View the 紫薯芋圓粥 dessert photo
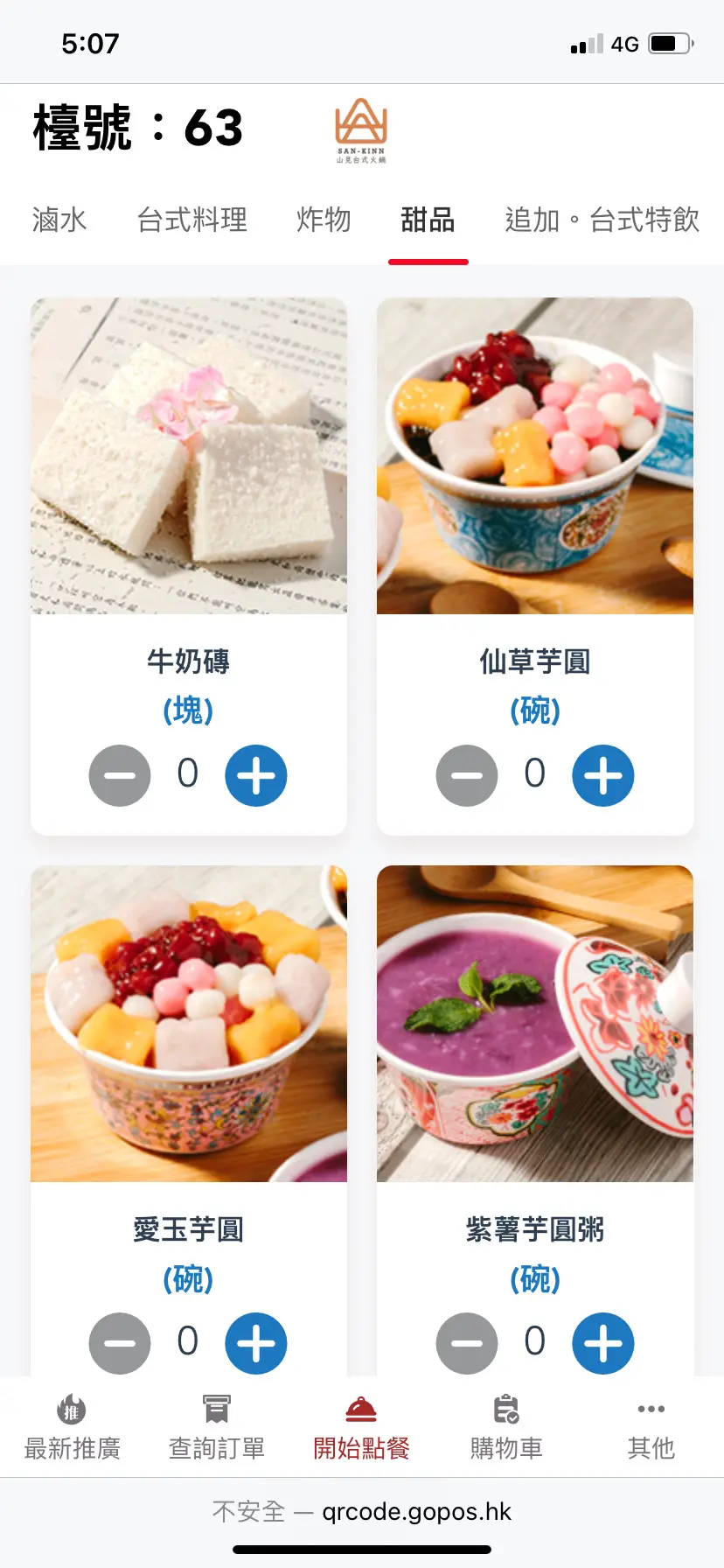The height and width of the screenshot is (1568, 724). pyautogui.click(x=535, y=1024)
